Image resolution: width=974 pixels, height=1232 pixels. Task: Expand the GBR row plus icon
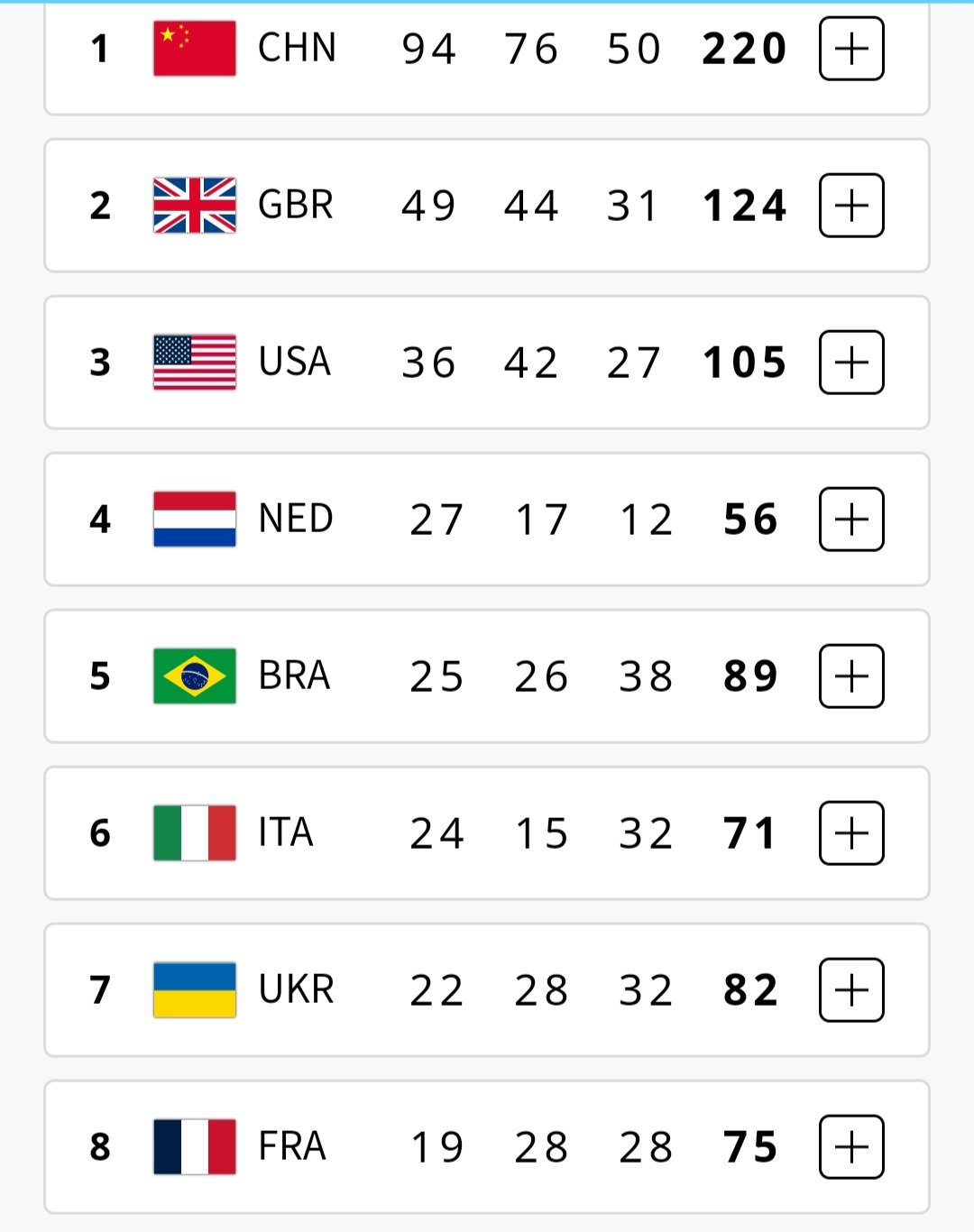851,206
